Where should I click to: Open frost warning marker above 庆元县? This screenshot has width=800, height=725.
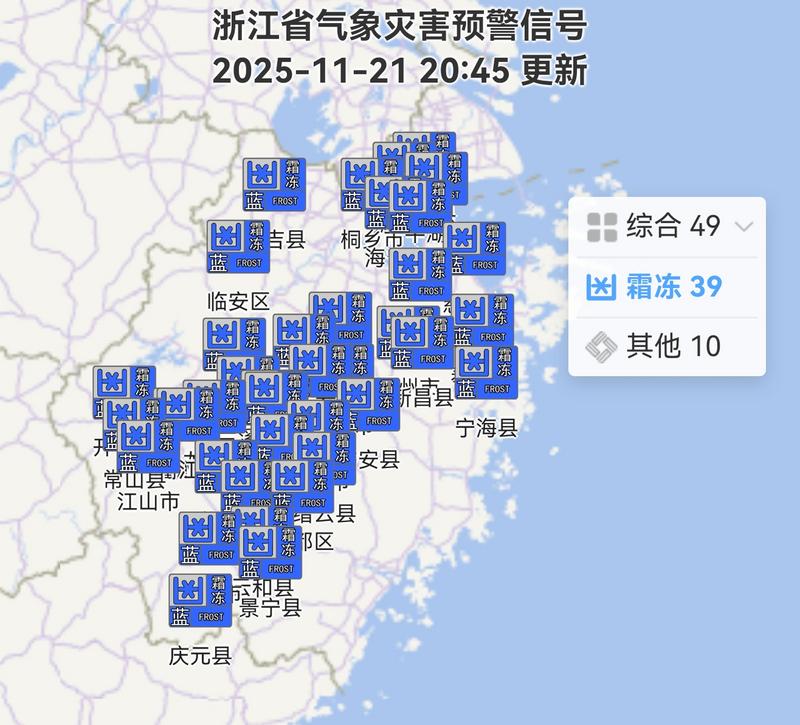200,600
